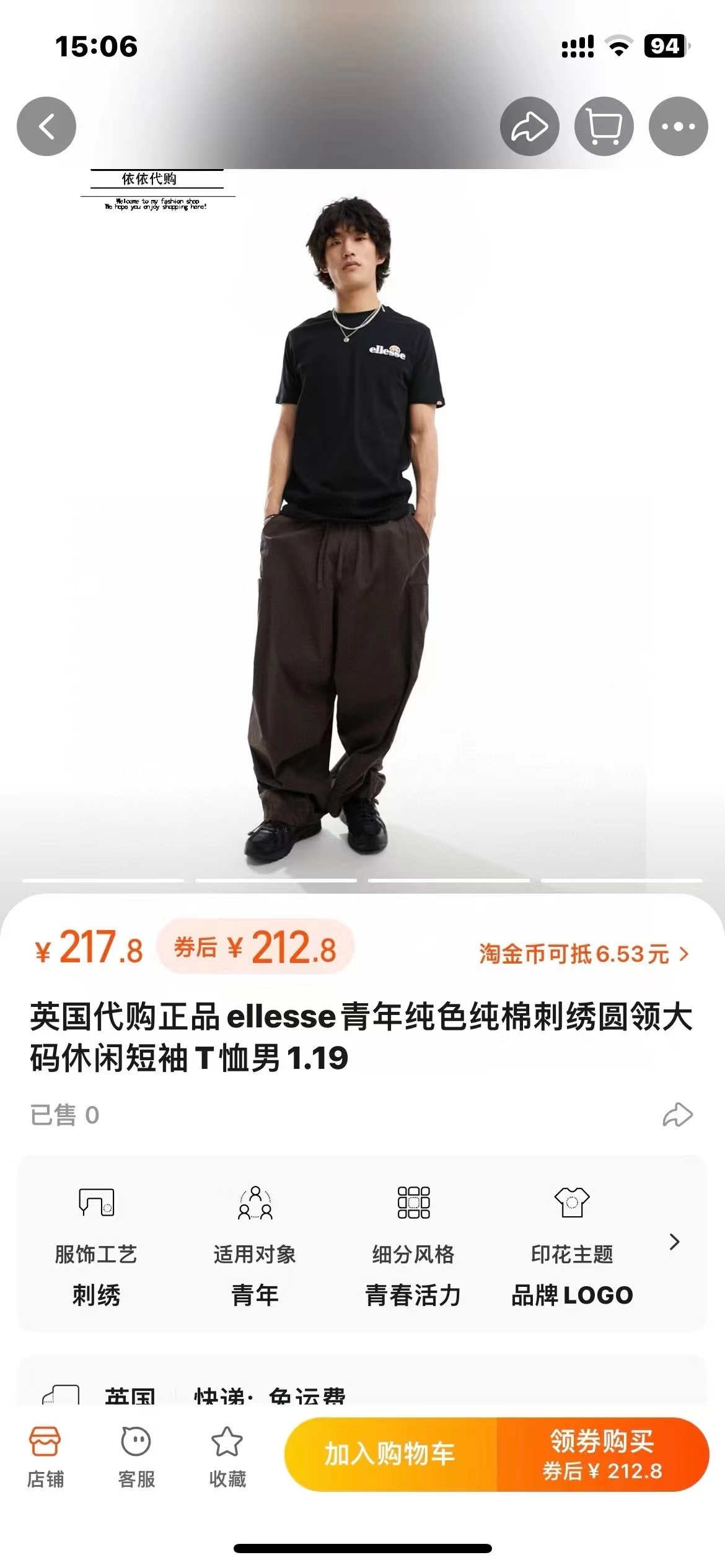Viewport: 725px width, 1568px height.
Task: Tap the share arrow beside 已售 0
Action: [677, 1115]
